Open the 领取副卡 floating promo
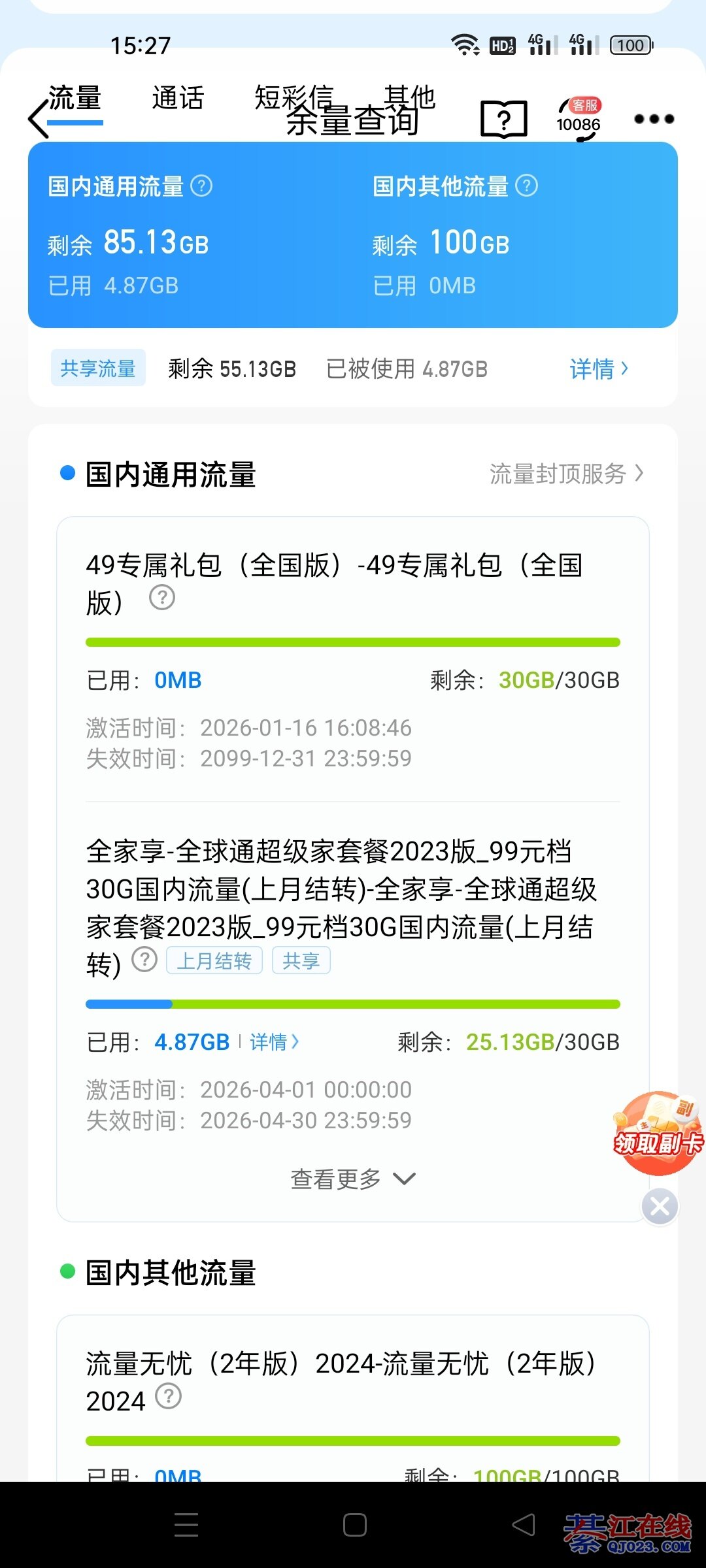The image size is (706, 1568). coord(658,1134)
